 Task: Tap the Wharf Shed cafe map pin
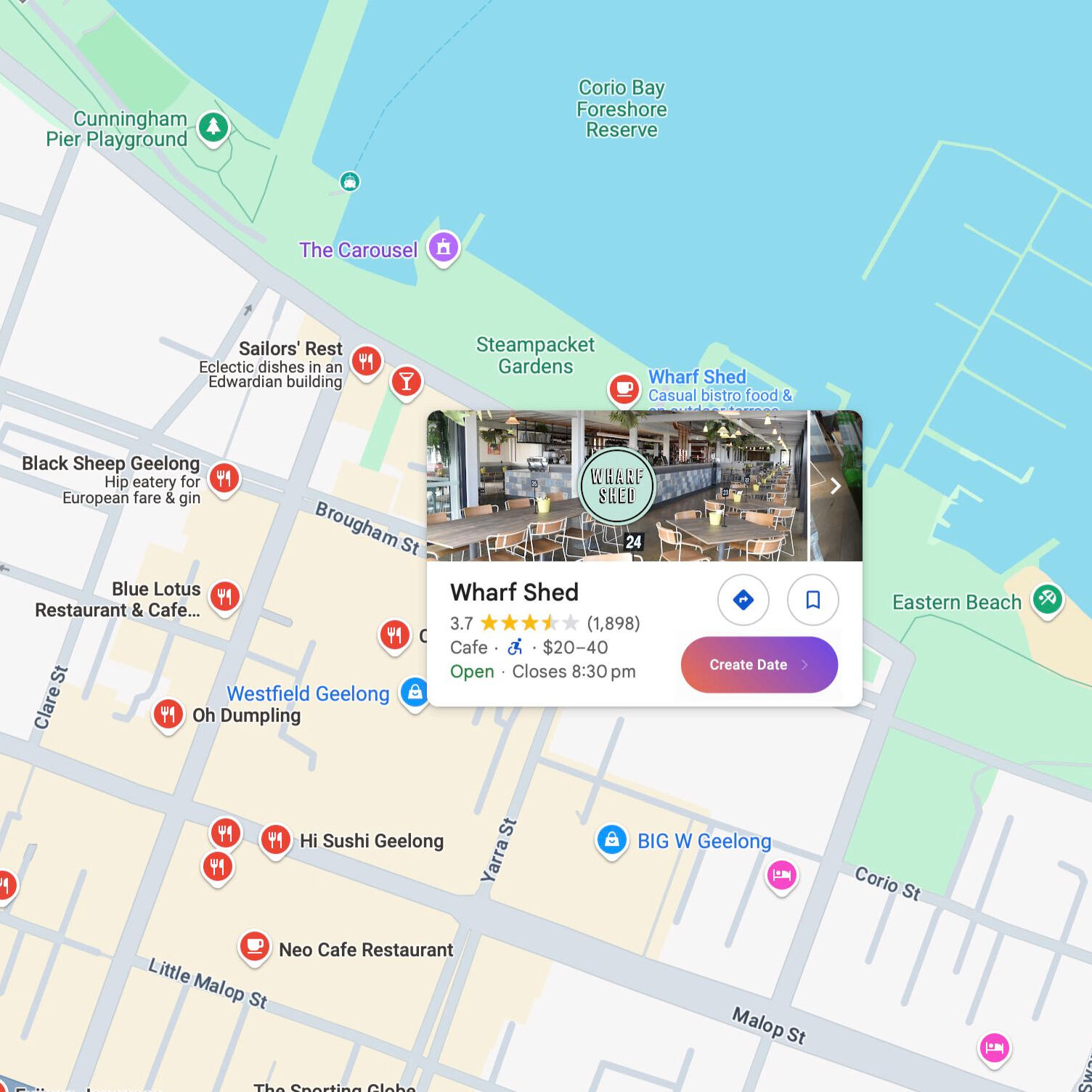(x=624, y=388)
